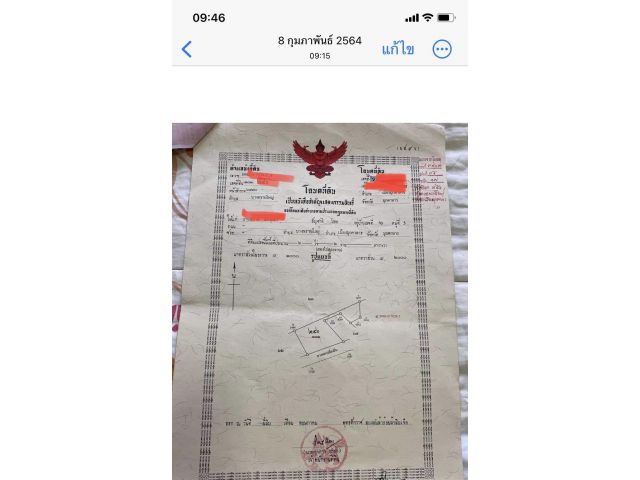Tap แก้ไข to edit the photo

point(398,48)
